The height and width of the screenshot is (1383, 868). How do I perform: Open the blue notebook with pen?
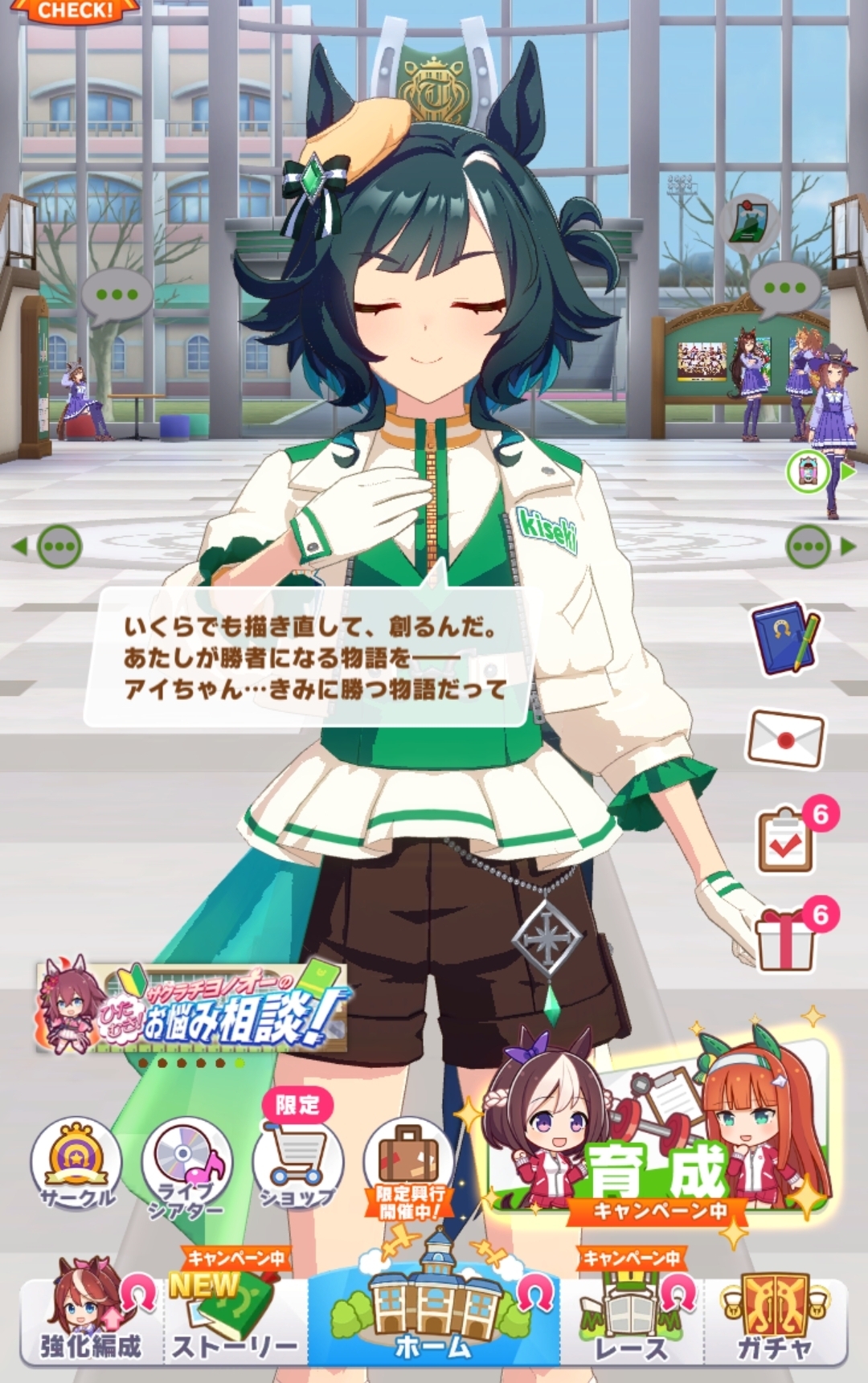pos(785,639)
